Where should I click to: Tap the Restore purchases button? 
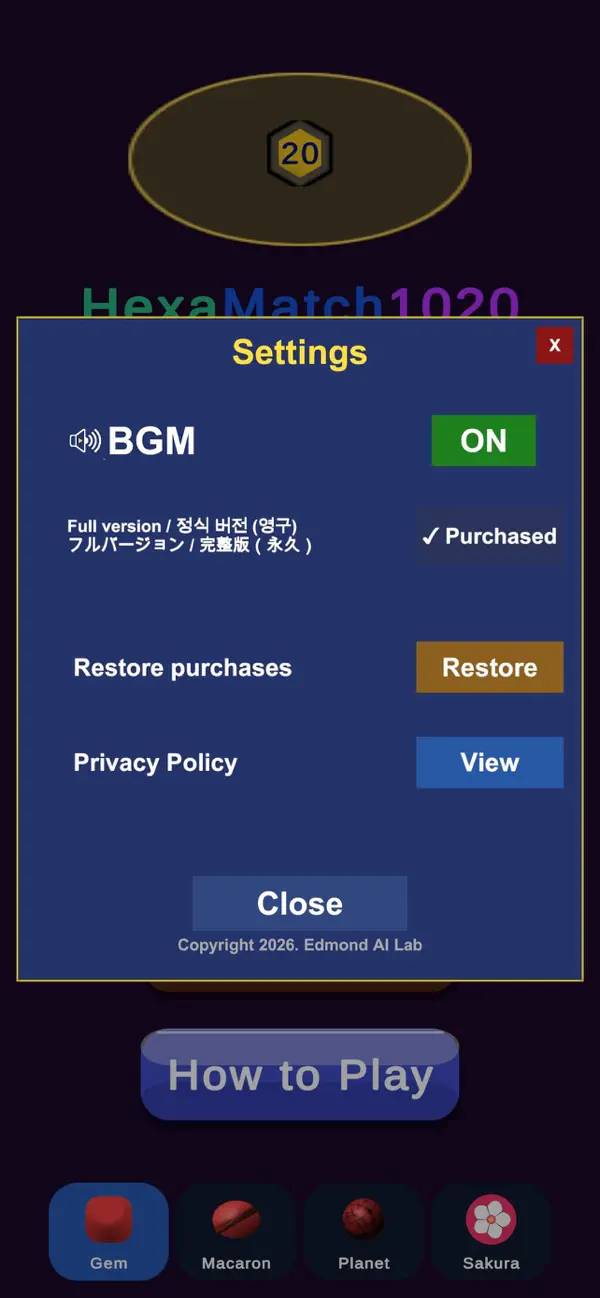click(490, 667)
